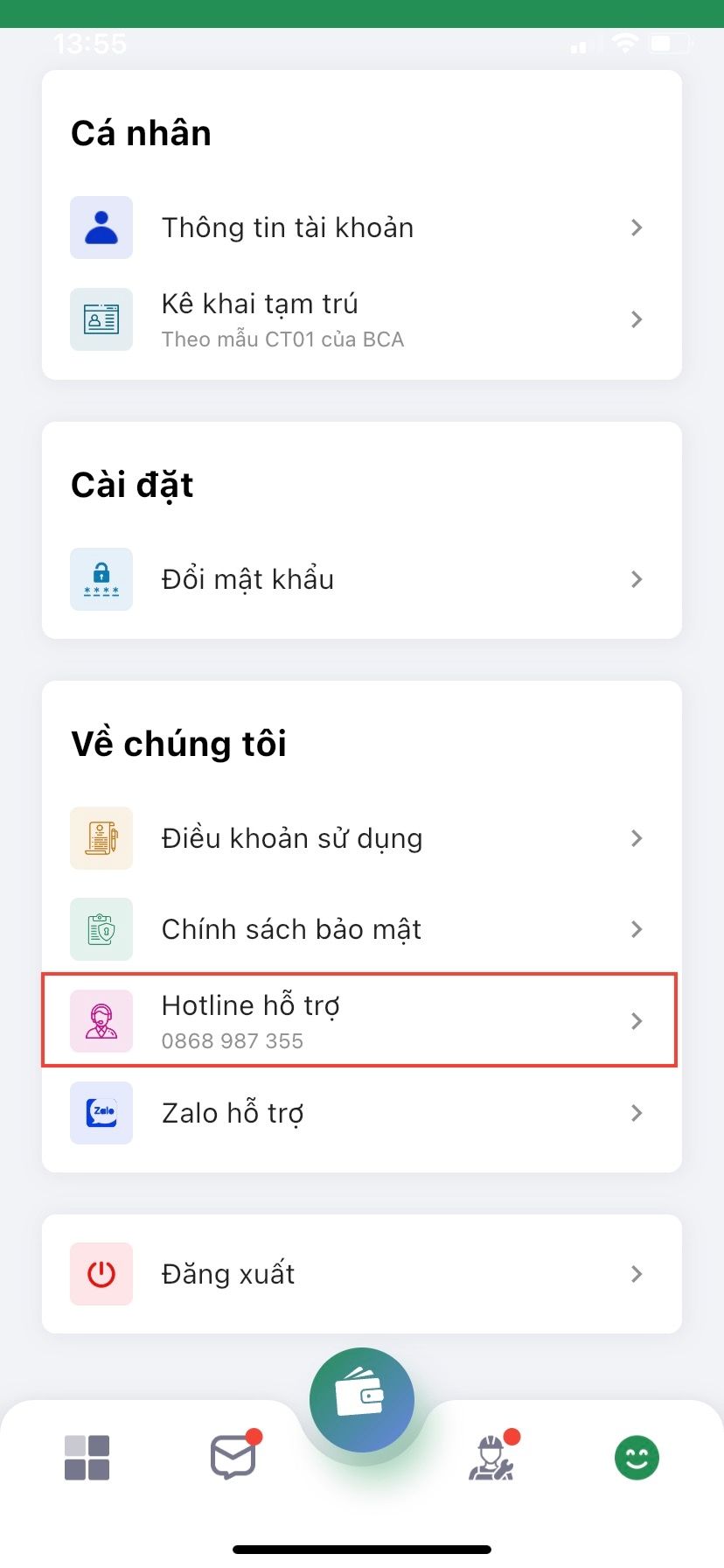
Task: View Điều khoản sử dụng
Action: (361, 838)
